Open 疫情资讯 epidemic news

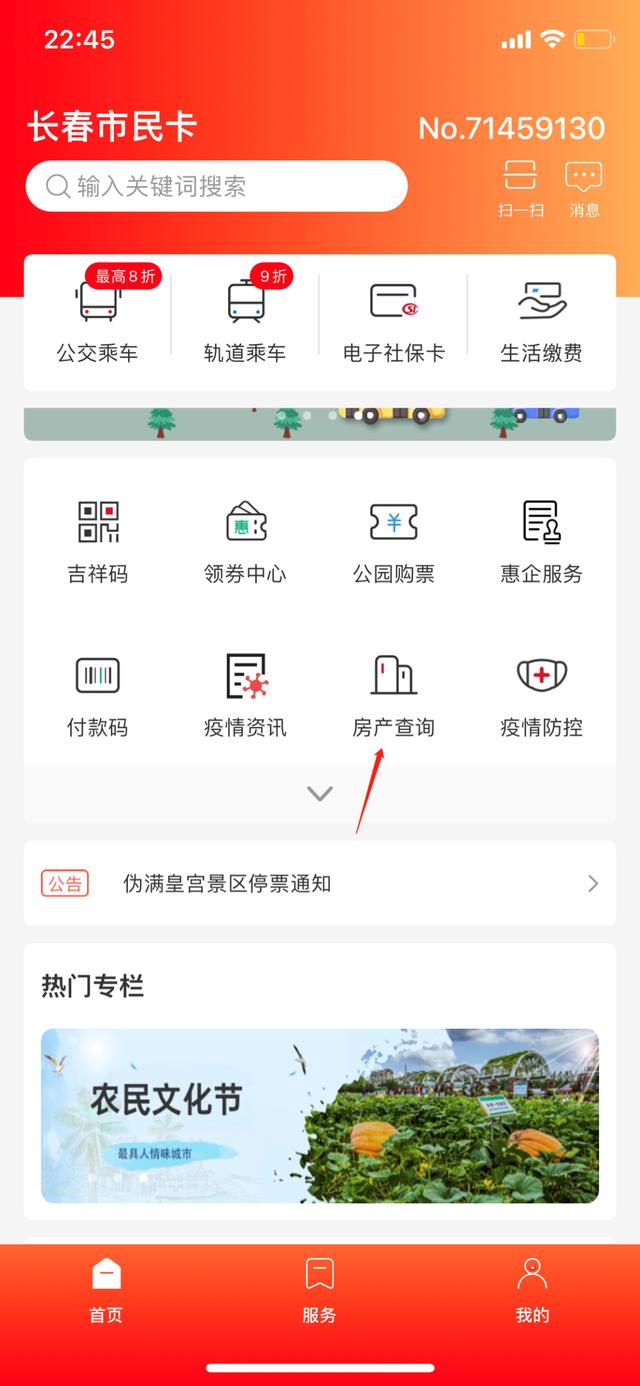tap(245, 696)
